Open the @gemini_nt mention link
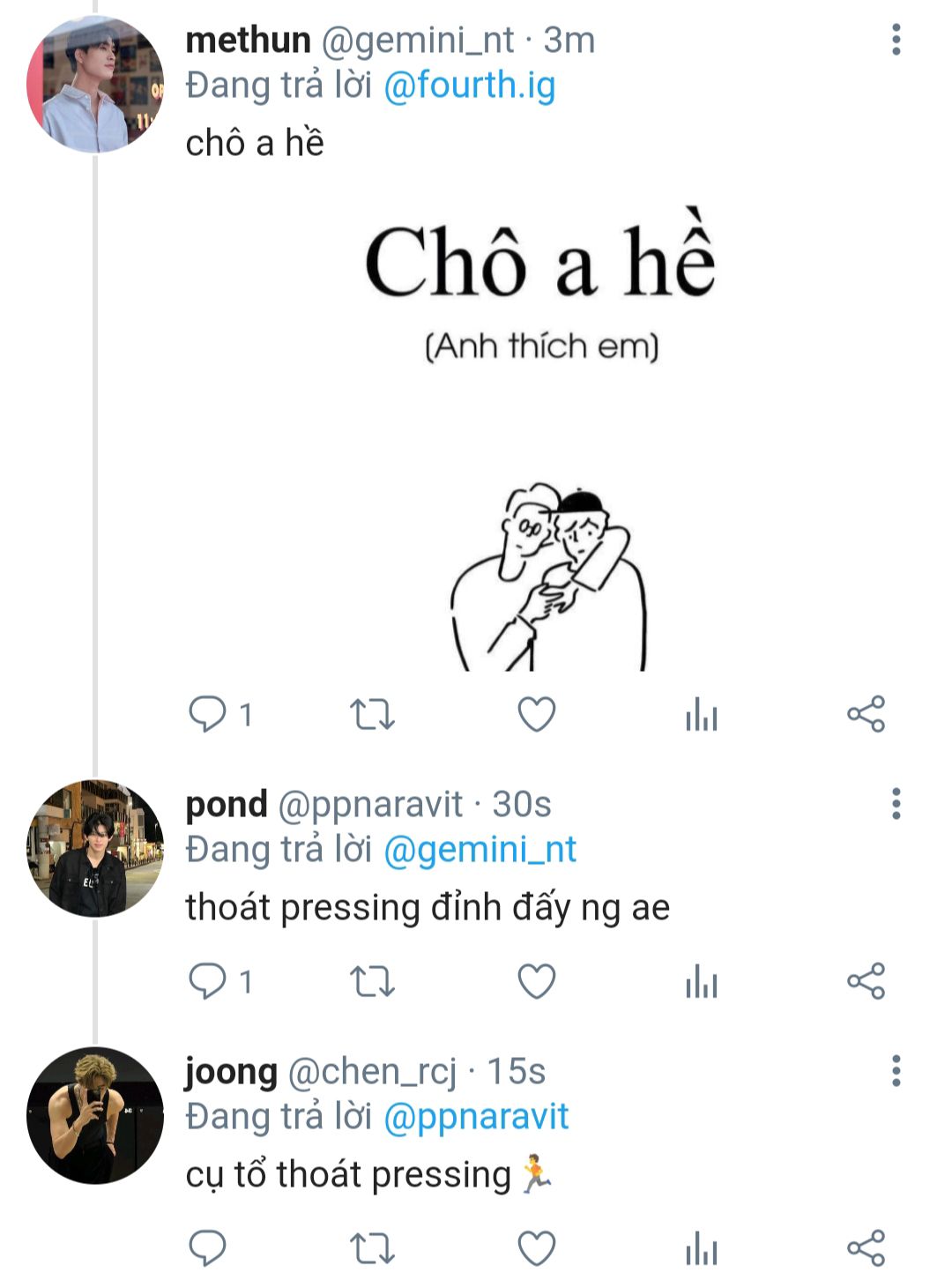This screenshot has height=1280, width=952. 480,850
